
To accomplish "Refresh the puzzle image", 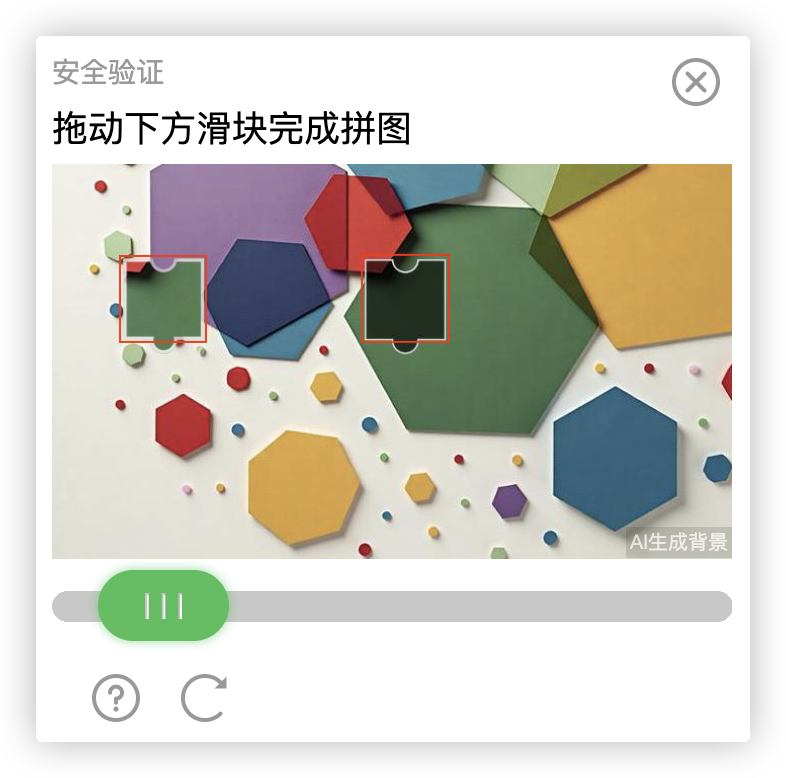I will click(x=204, y=698).
